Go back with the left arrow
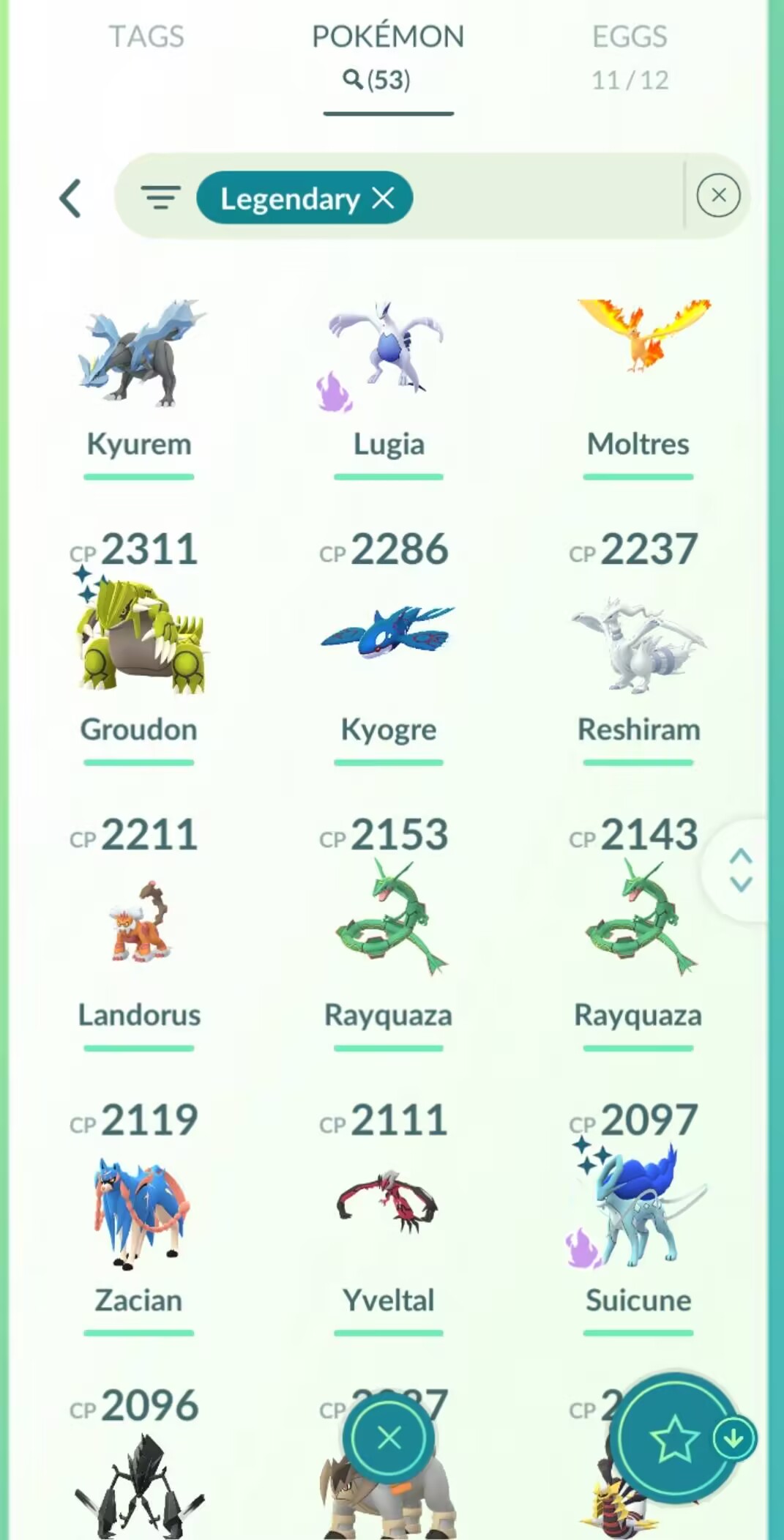This screenshot has height=1540, width=784. click(70, 198)
